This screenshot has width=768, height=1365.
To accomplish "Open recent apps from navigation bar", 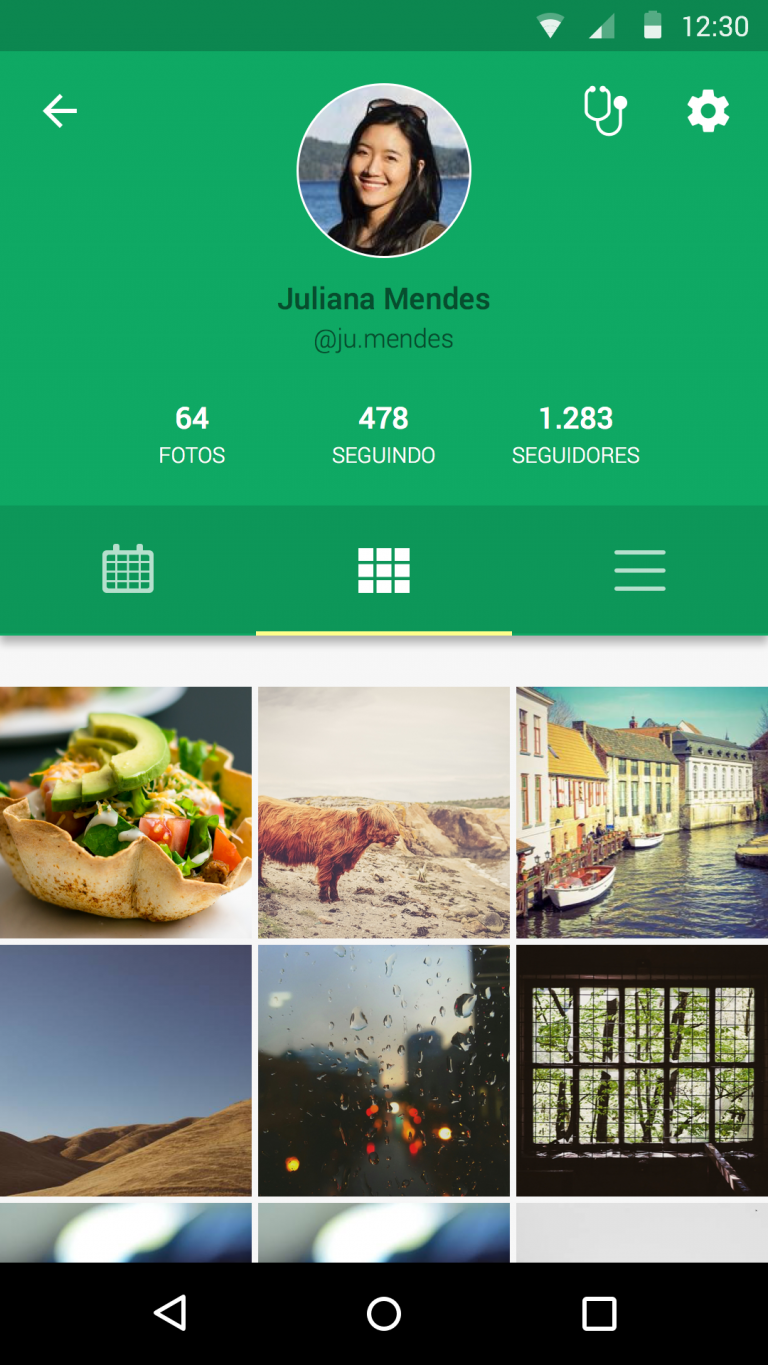I will 599,1313.
